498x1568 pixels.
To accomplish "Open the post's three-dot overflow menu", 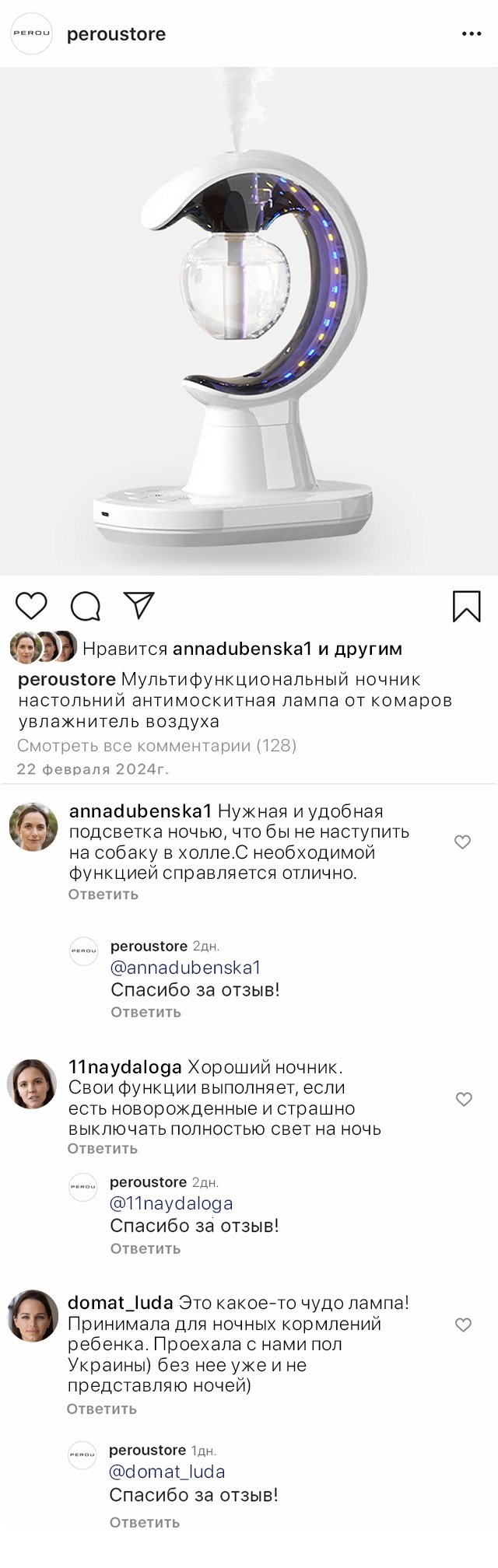I will point(472,34).
